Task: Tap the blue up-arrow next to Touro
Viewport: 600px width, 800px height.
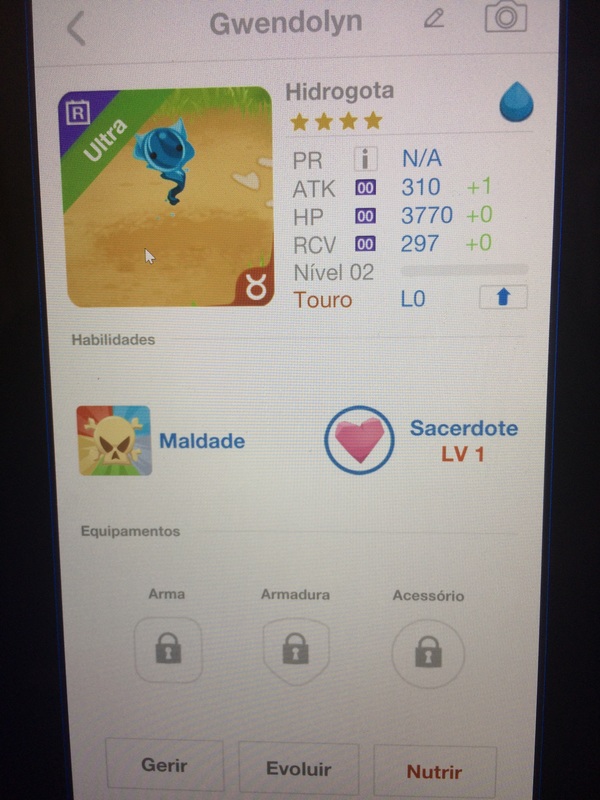Action: click(x=503, y=298)
